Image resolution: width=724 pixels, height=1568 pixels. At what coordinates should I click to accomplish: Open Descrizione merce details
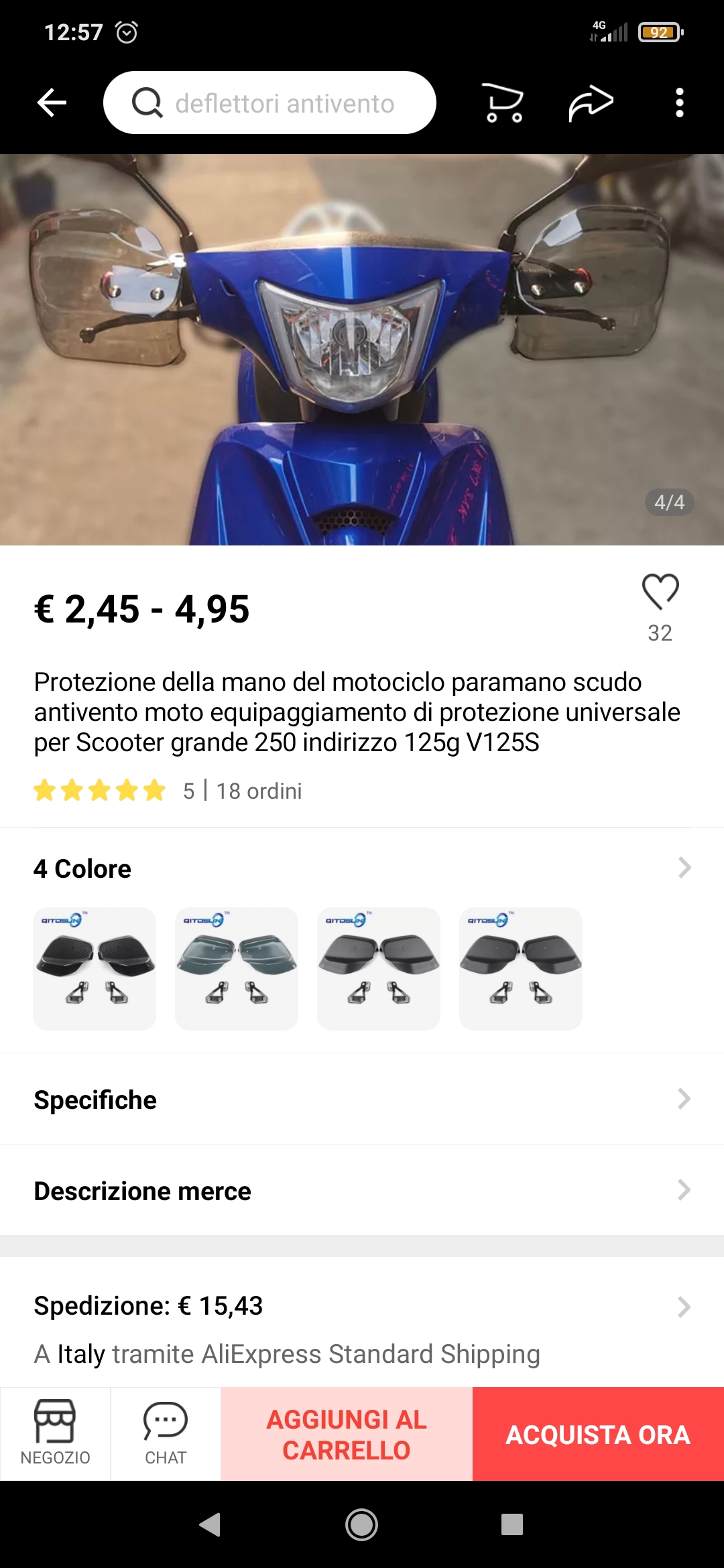362,1191
